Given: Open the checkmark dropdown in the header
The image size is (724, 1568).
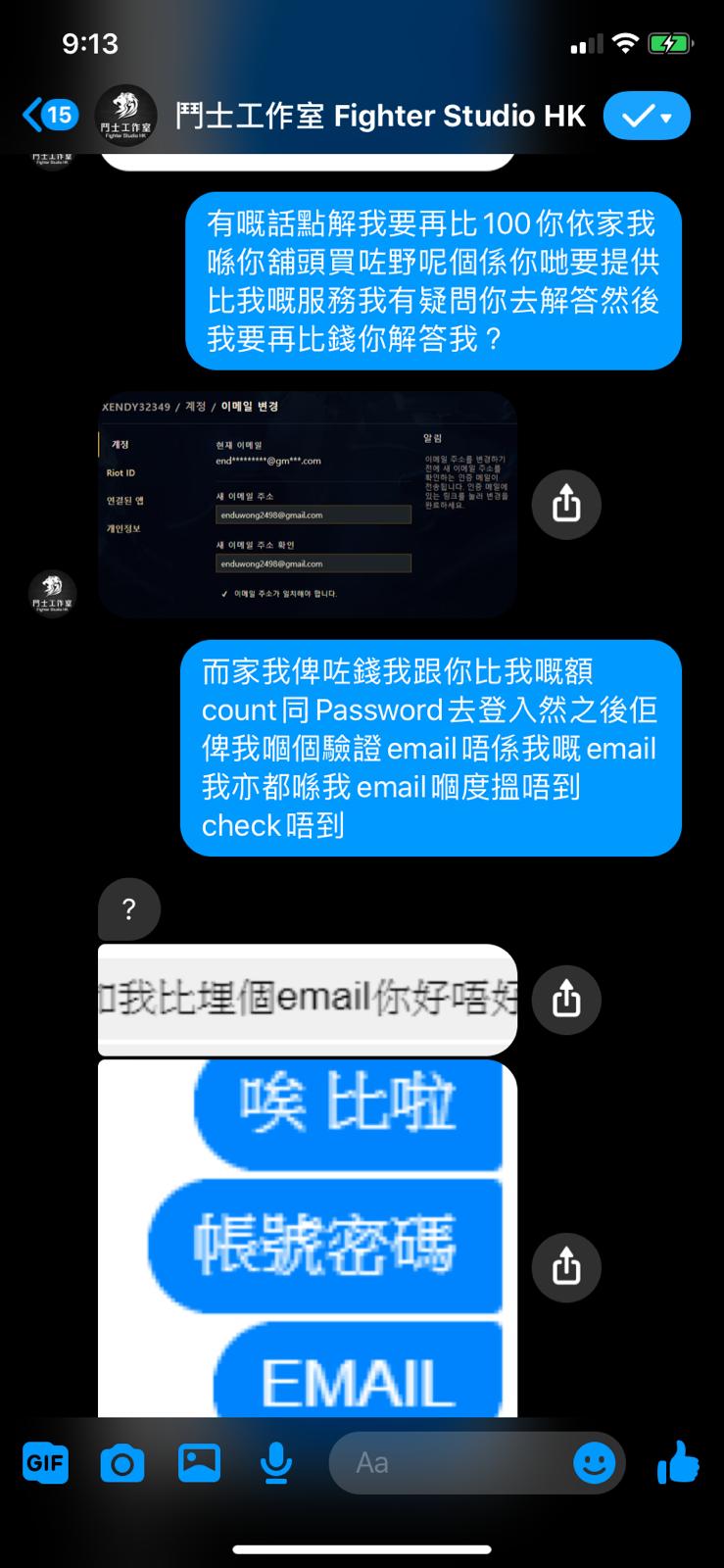Looking at the screenshot, I should click(647, 117).
